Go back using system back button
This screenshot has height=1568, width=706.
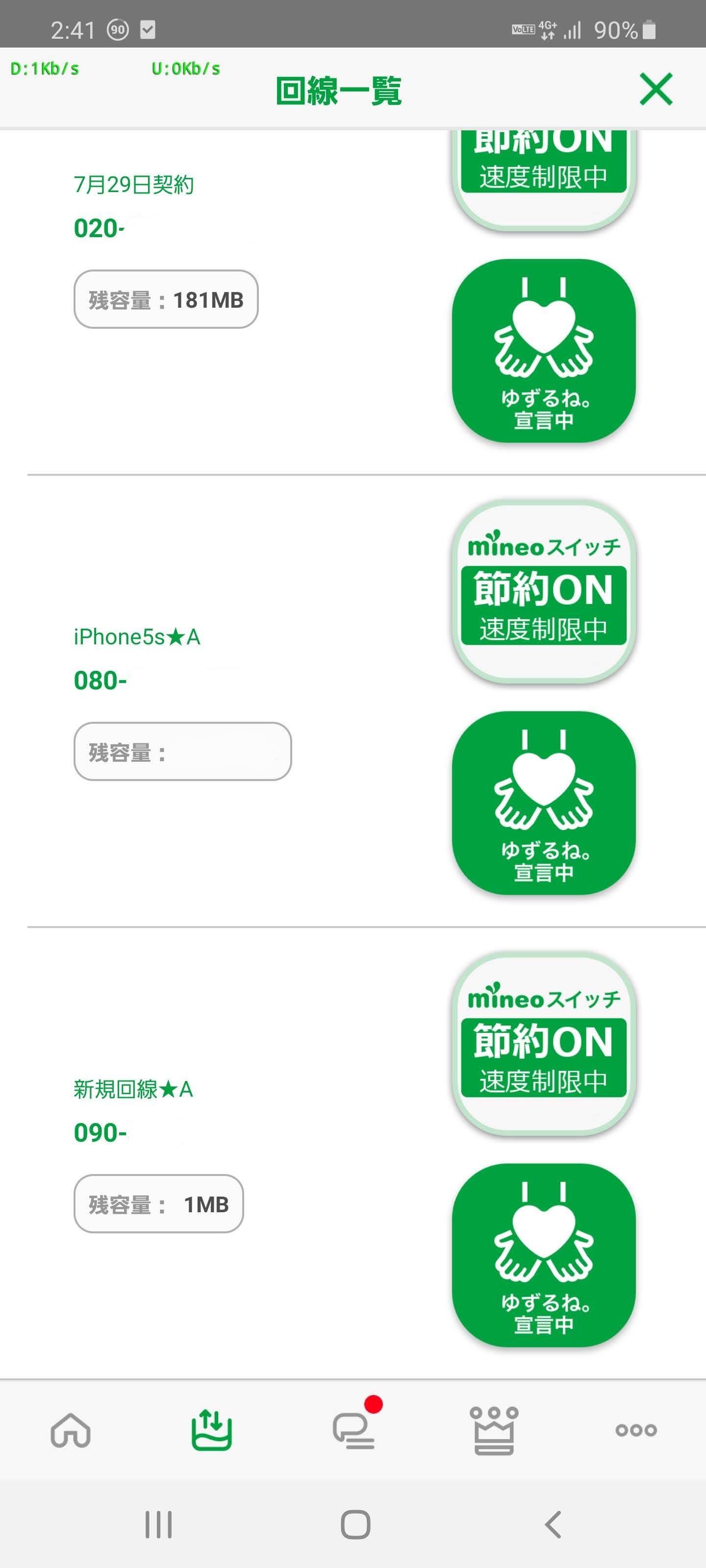click(553, 1525)
